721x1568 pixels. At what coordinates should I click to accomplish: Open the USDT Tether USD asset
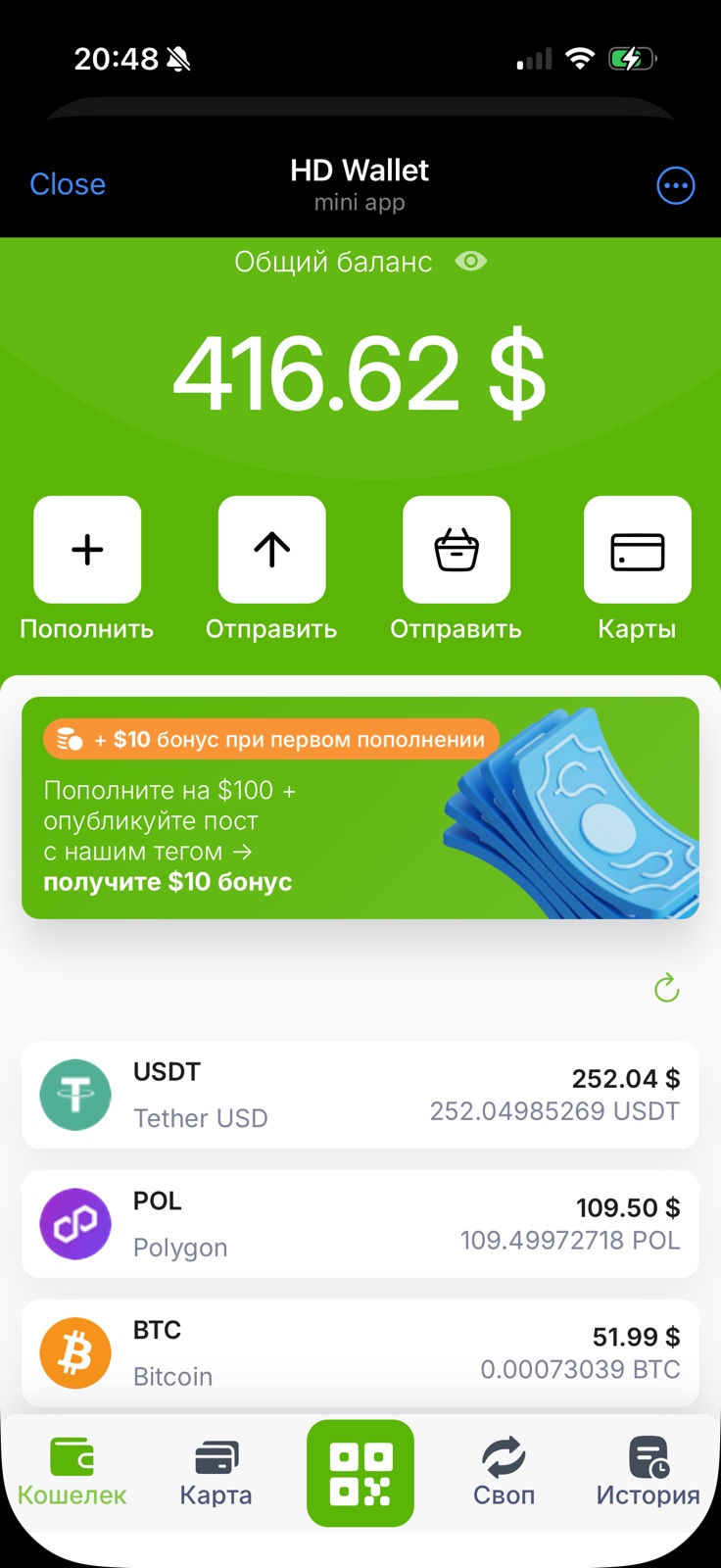(360, 1095)
